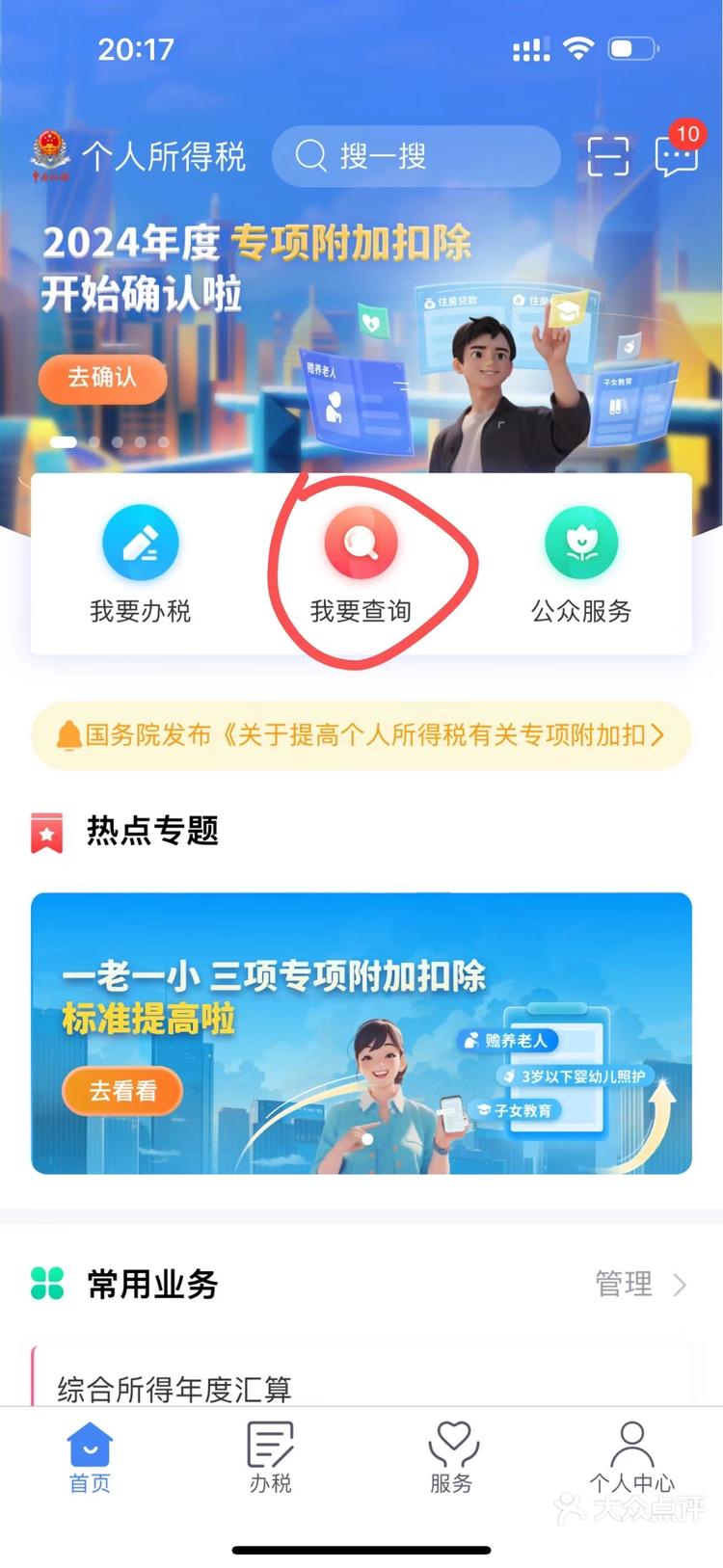Open the 个人中心 tab
Screen dimensions: 723x1568
(x=632, y=1458)
